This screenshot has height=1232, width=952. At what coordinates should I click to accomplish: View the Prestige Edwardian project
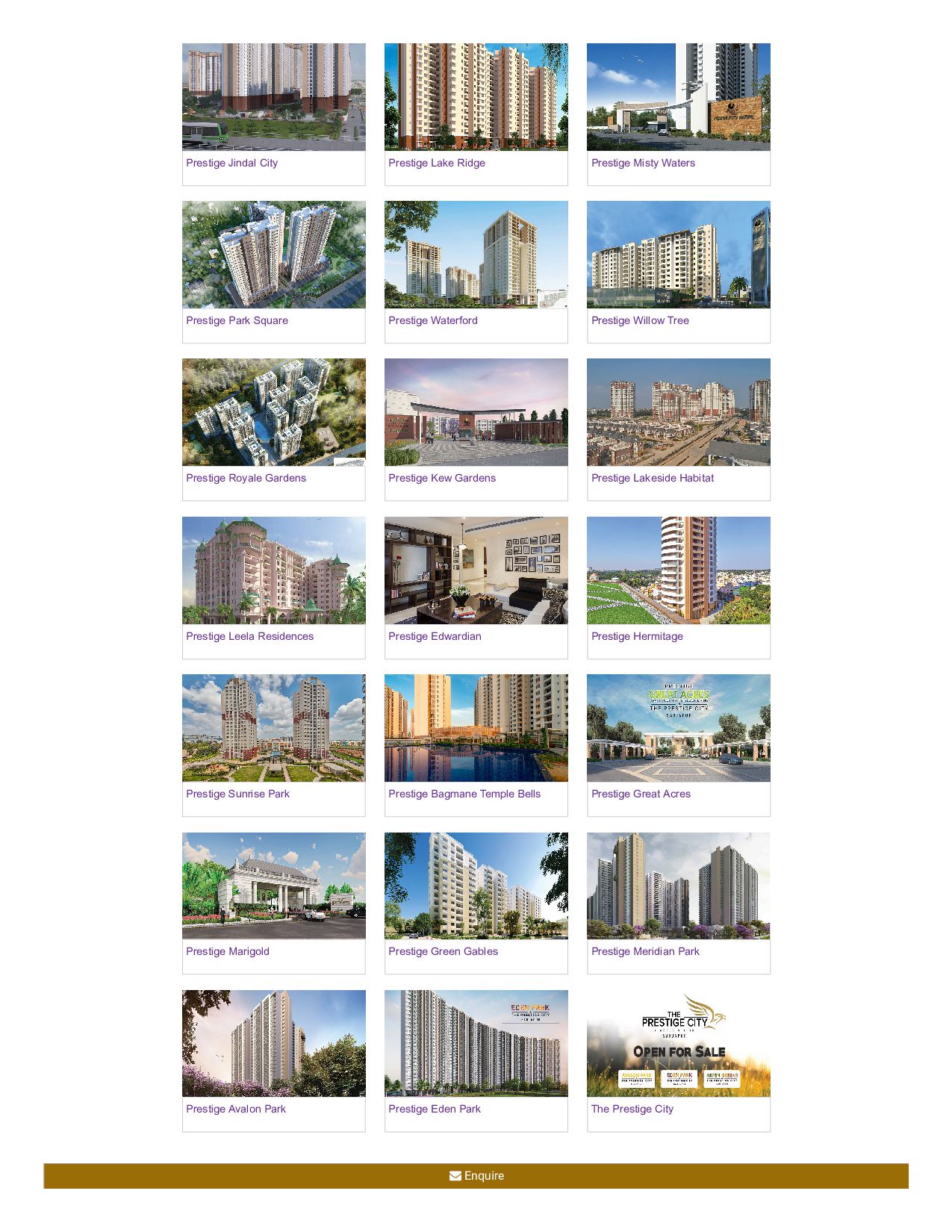point(476,588)
